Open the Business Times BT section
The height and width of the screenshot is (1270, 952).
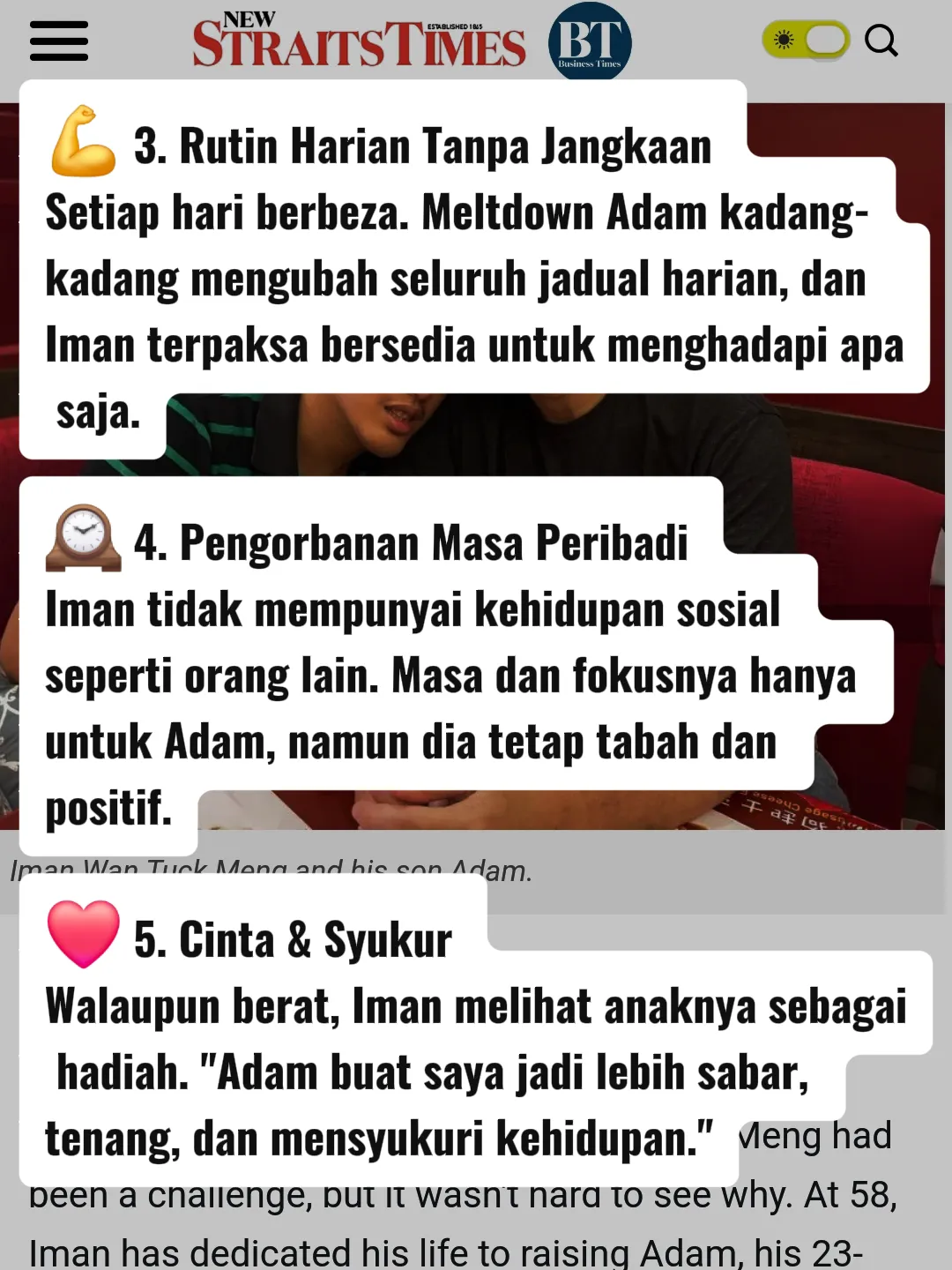click(590, 41)
